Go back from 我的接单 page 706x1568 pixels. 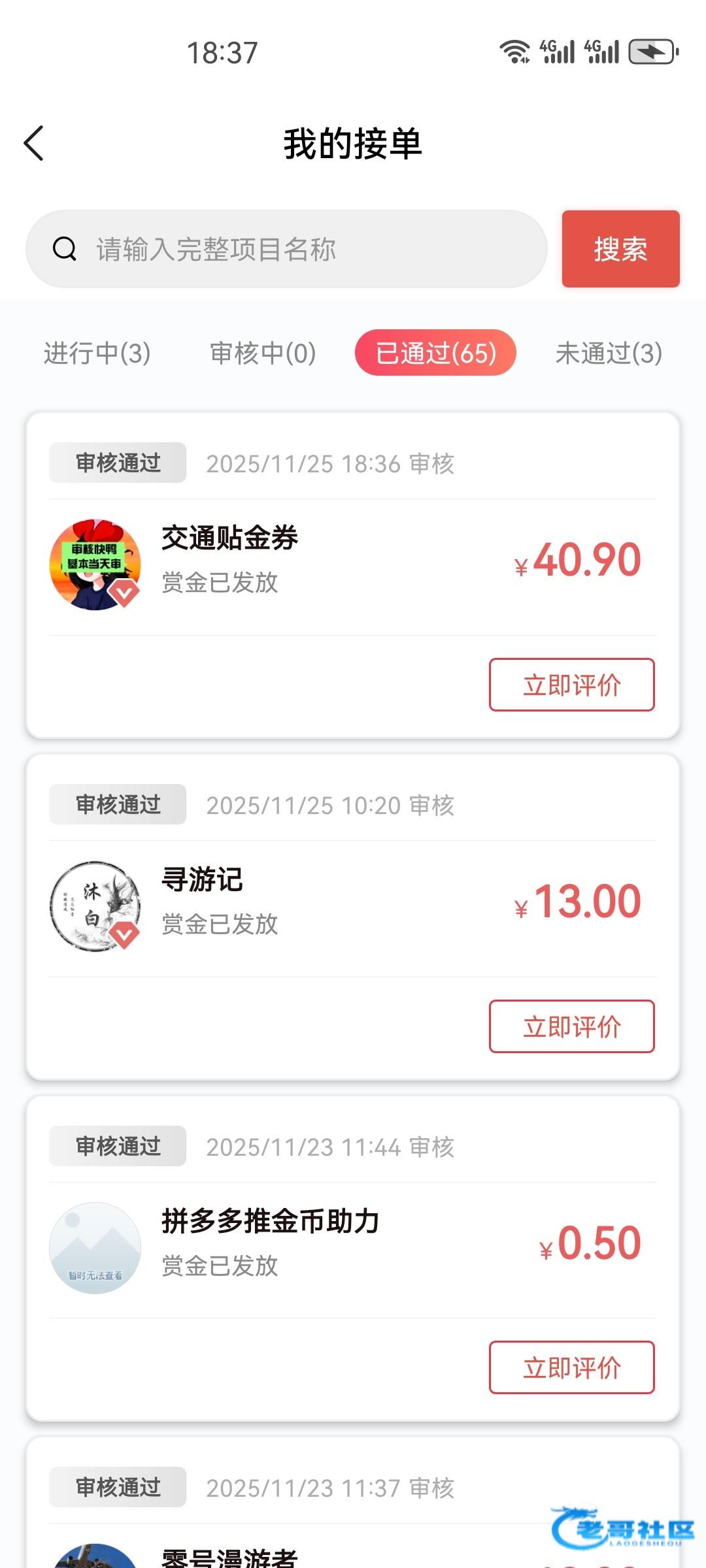pyautogui.click(x=34, y=143)
